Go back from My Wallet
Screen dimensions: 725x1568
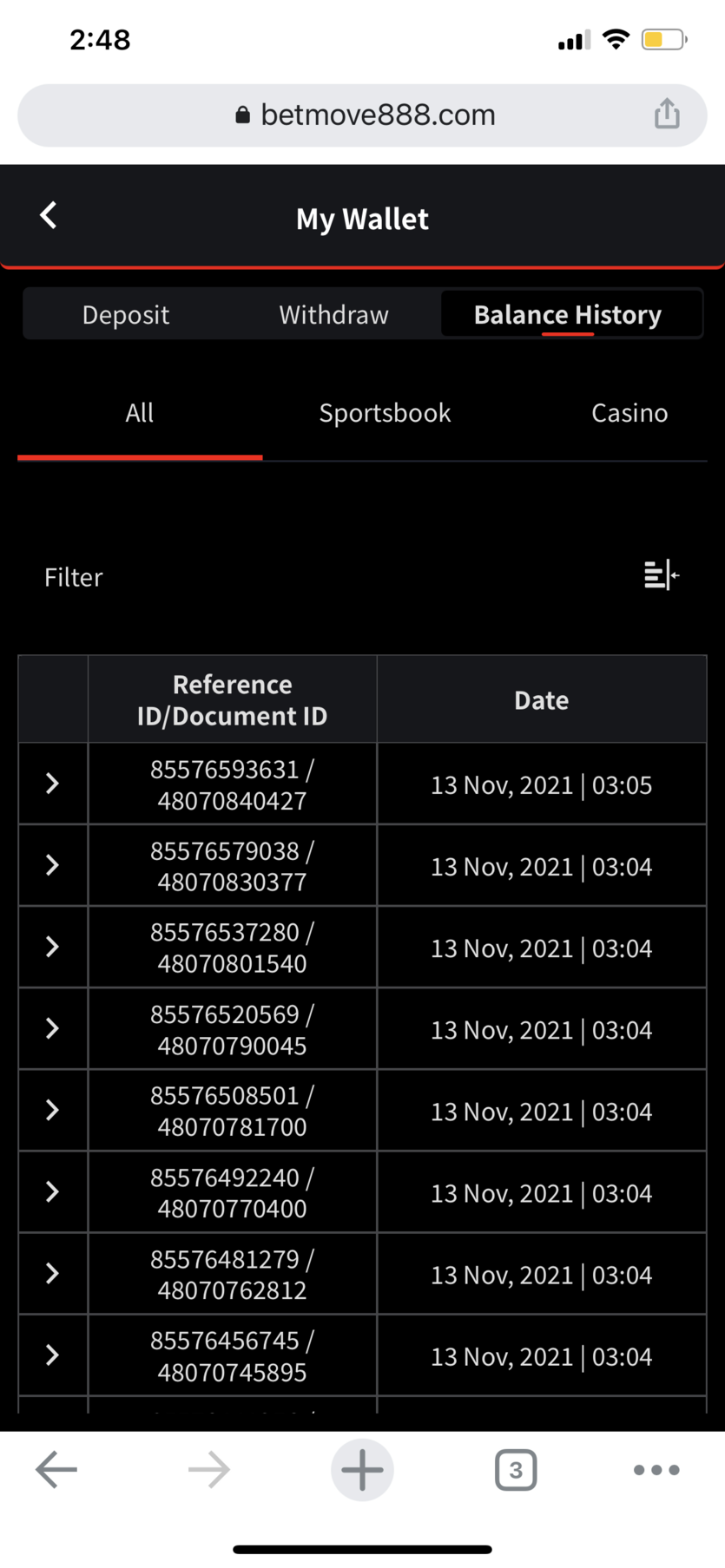pos(49,215)
